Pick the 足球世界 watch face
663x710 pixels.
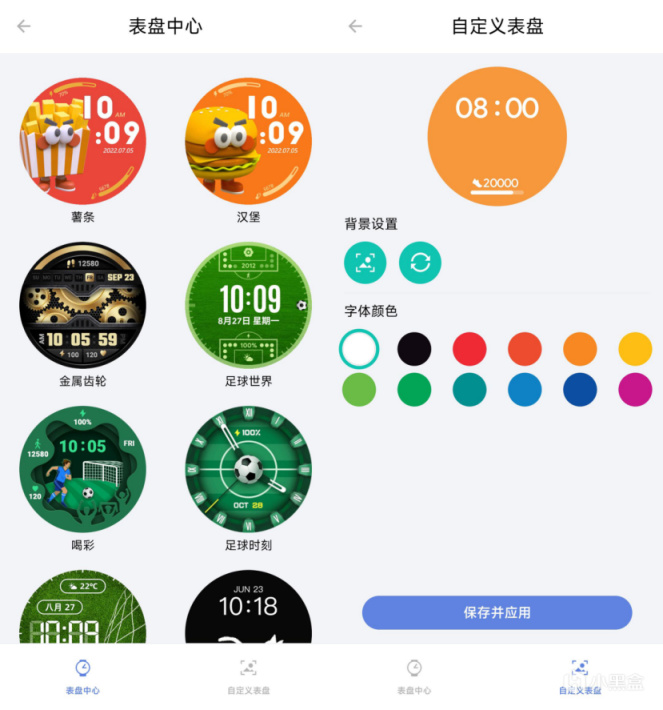(248, 305)
